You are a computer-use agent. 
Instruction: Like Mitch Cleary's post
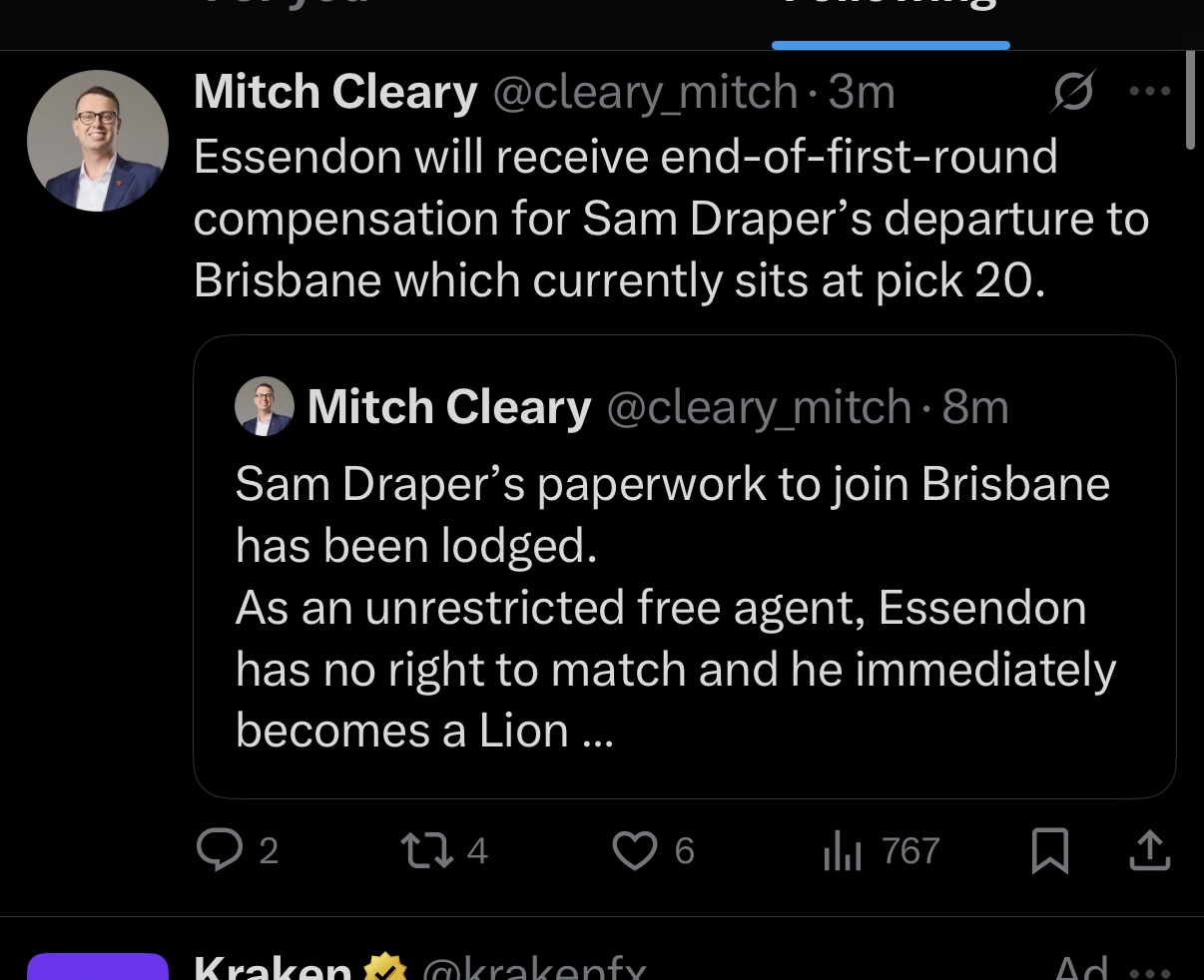[633, 850]
